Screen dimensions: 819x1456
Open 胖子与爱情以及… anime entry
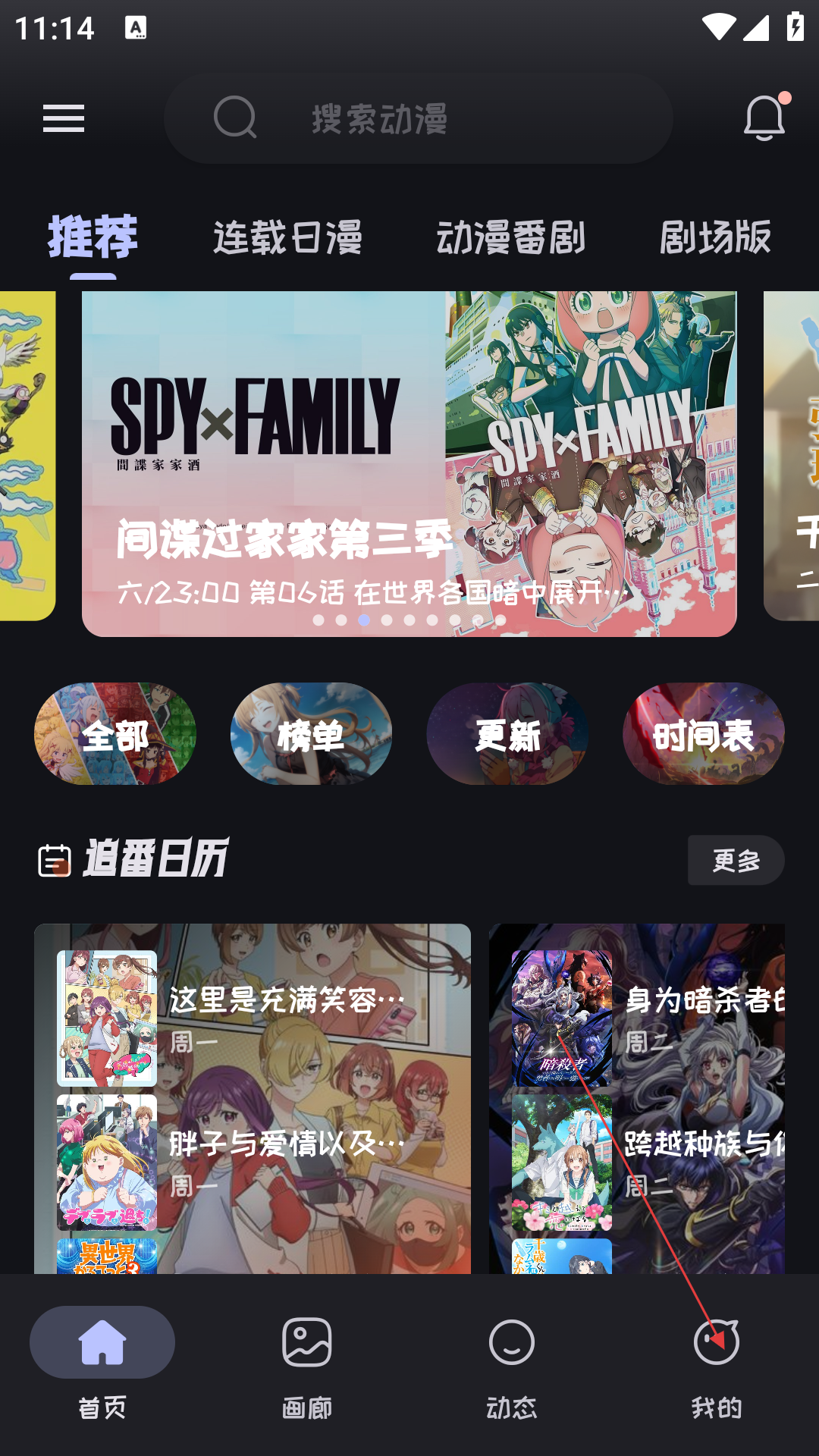[x=252, y=1162]
